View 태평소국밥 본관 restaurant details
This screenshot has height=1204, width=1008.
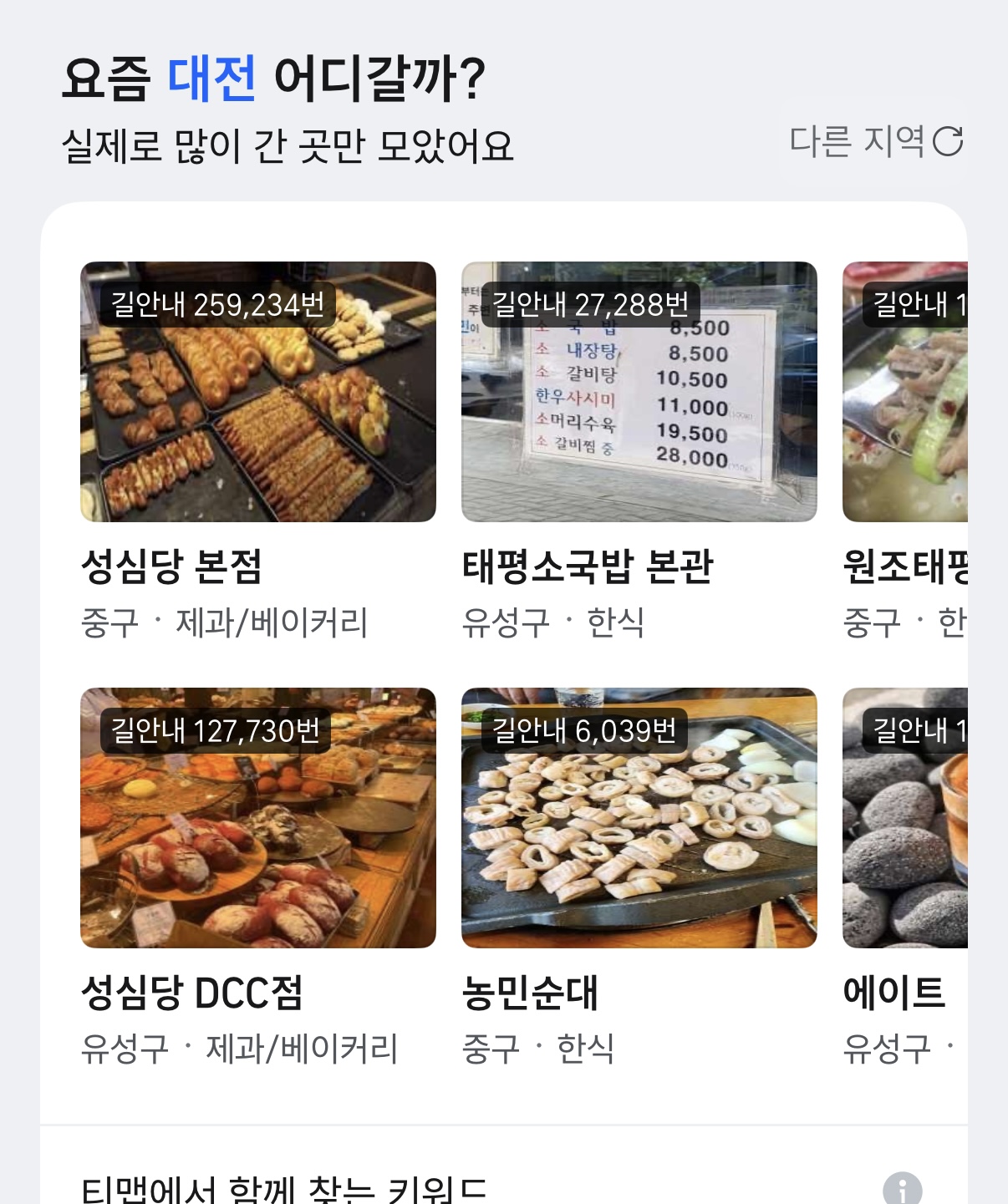click(639, 392)
